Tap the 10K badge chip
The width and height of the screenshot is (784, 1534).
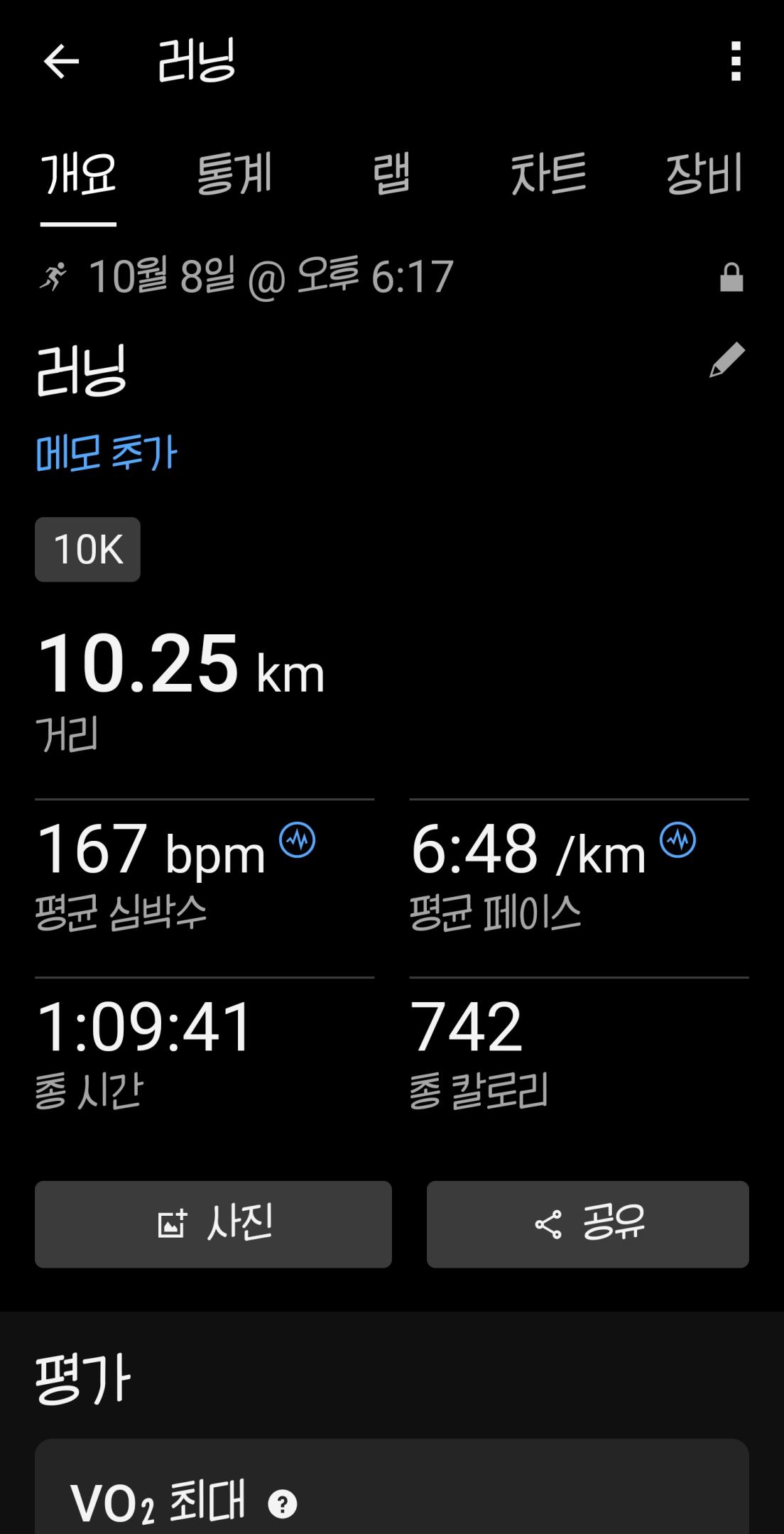87,550
